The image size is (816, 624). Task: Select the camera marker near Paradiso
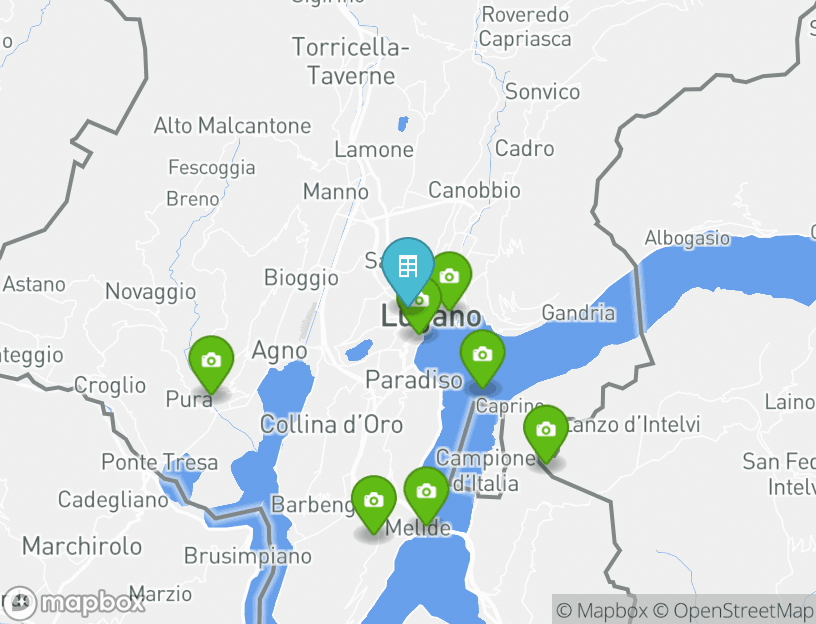482,354
